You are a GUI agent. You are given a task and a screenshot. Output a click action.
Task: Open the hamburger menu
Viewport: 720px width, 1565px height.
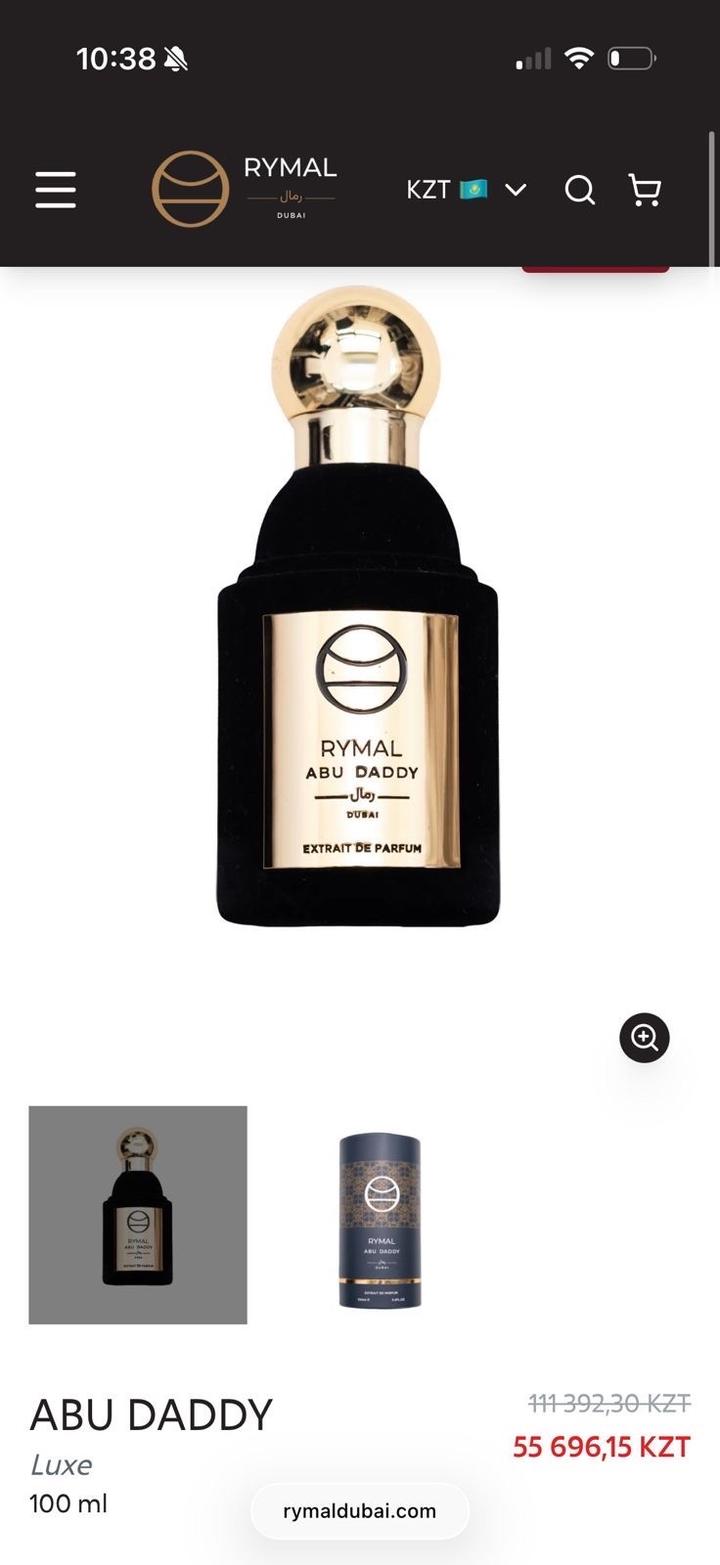(56, 189)
